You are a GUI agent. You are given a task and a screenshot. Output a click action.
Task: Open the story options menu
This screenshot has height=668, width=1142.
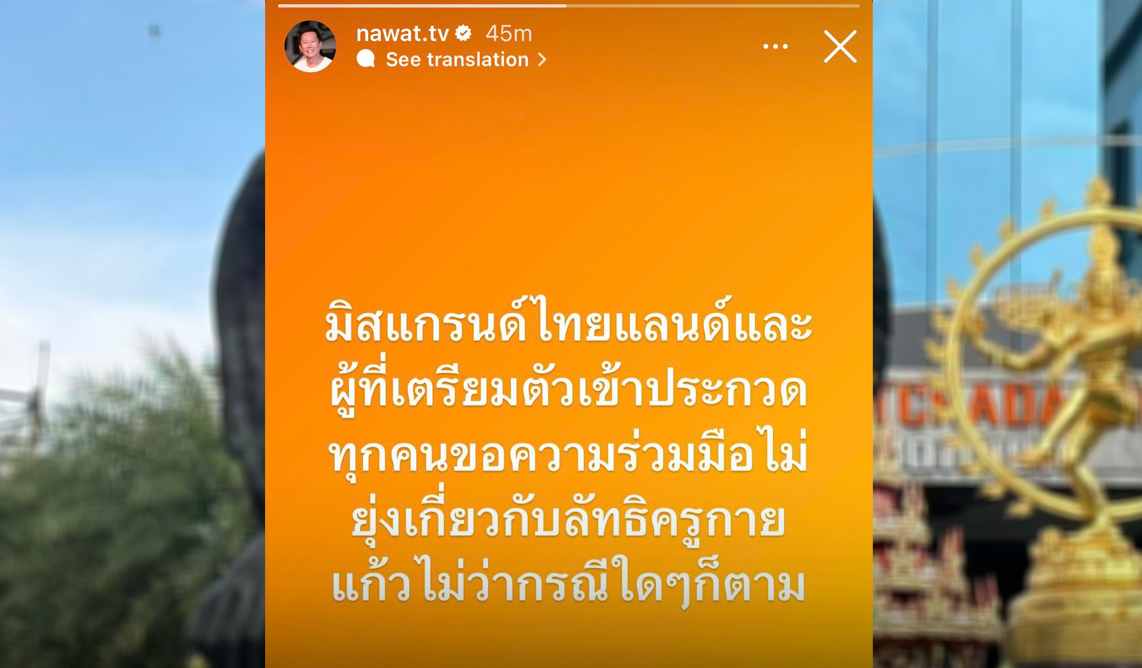(775, 47)
